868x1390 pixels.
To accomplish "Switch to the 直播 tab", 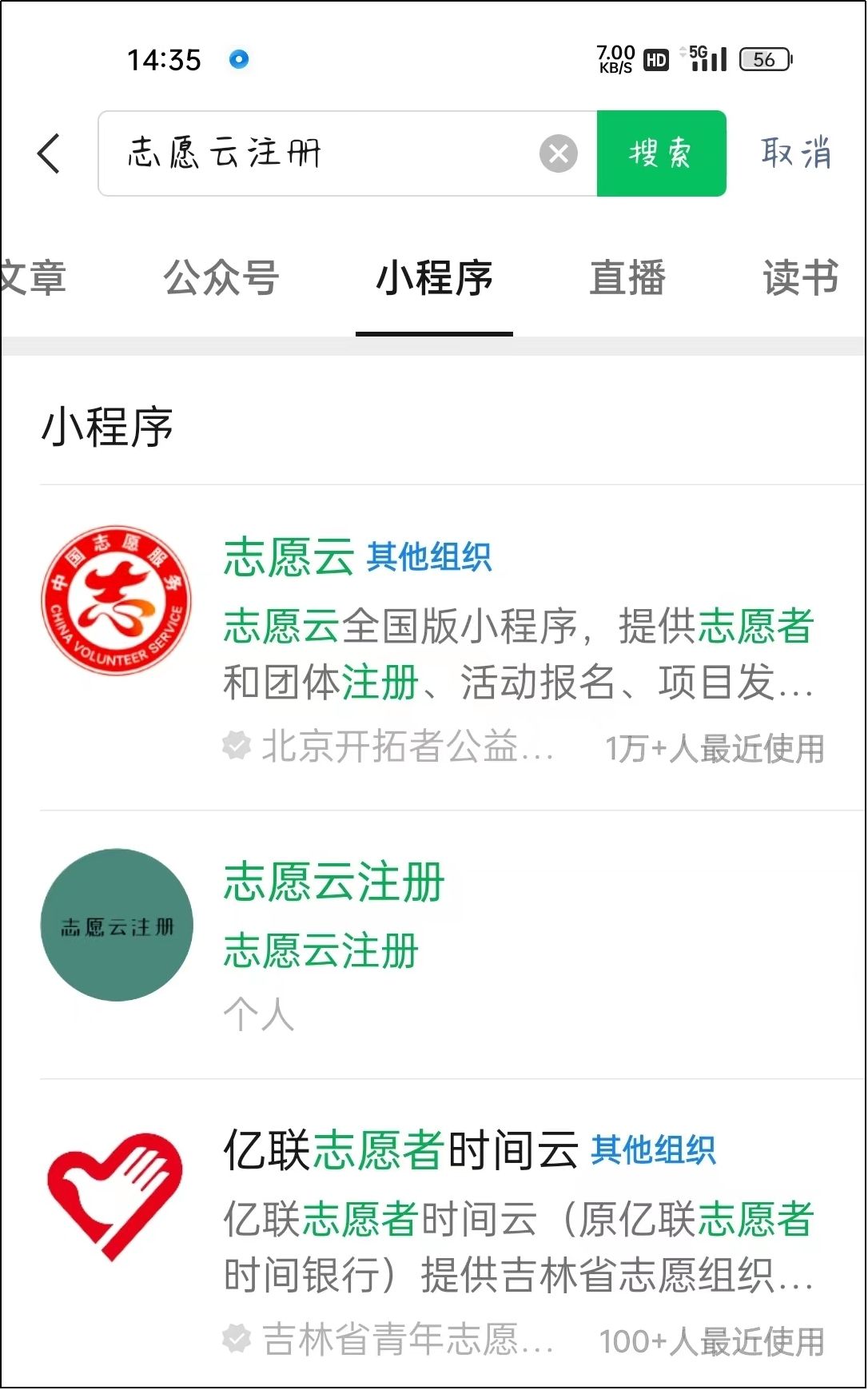I will tap(627, 278).
